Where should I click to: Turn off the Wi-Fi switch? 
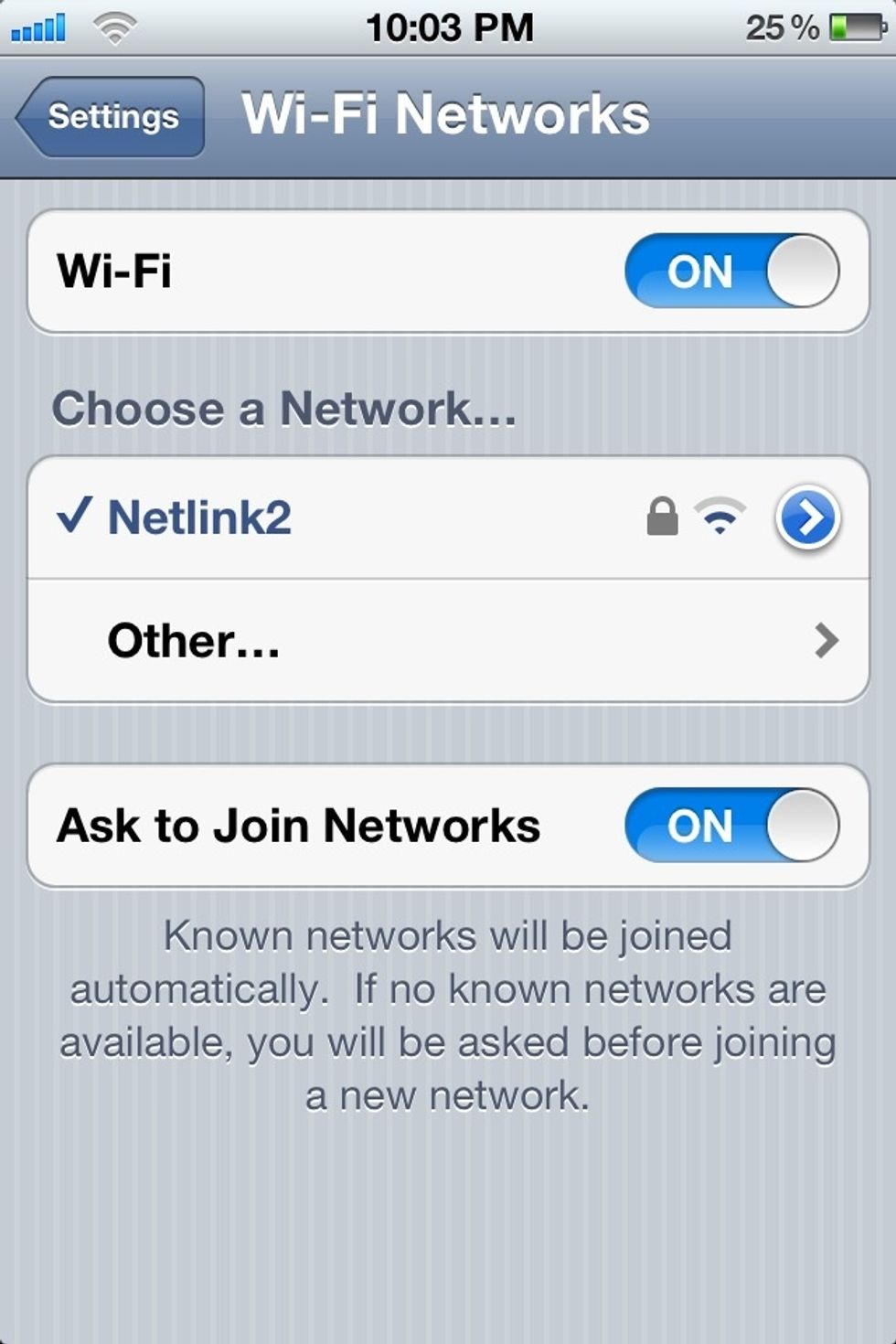point(731,272)
